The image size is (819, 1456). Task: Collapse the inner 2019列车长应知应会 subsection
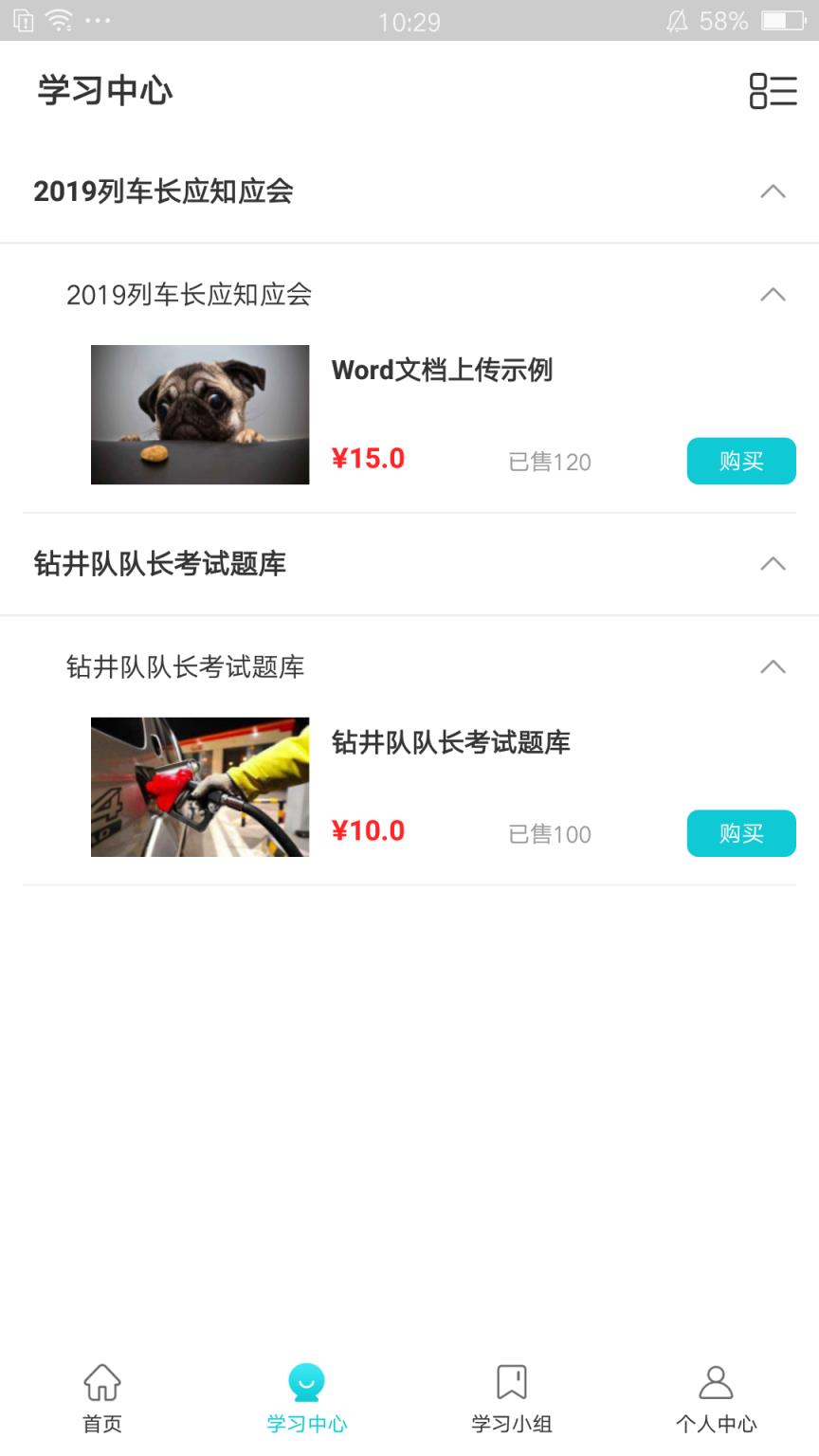click(x=774, y=295)
